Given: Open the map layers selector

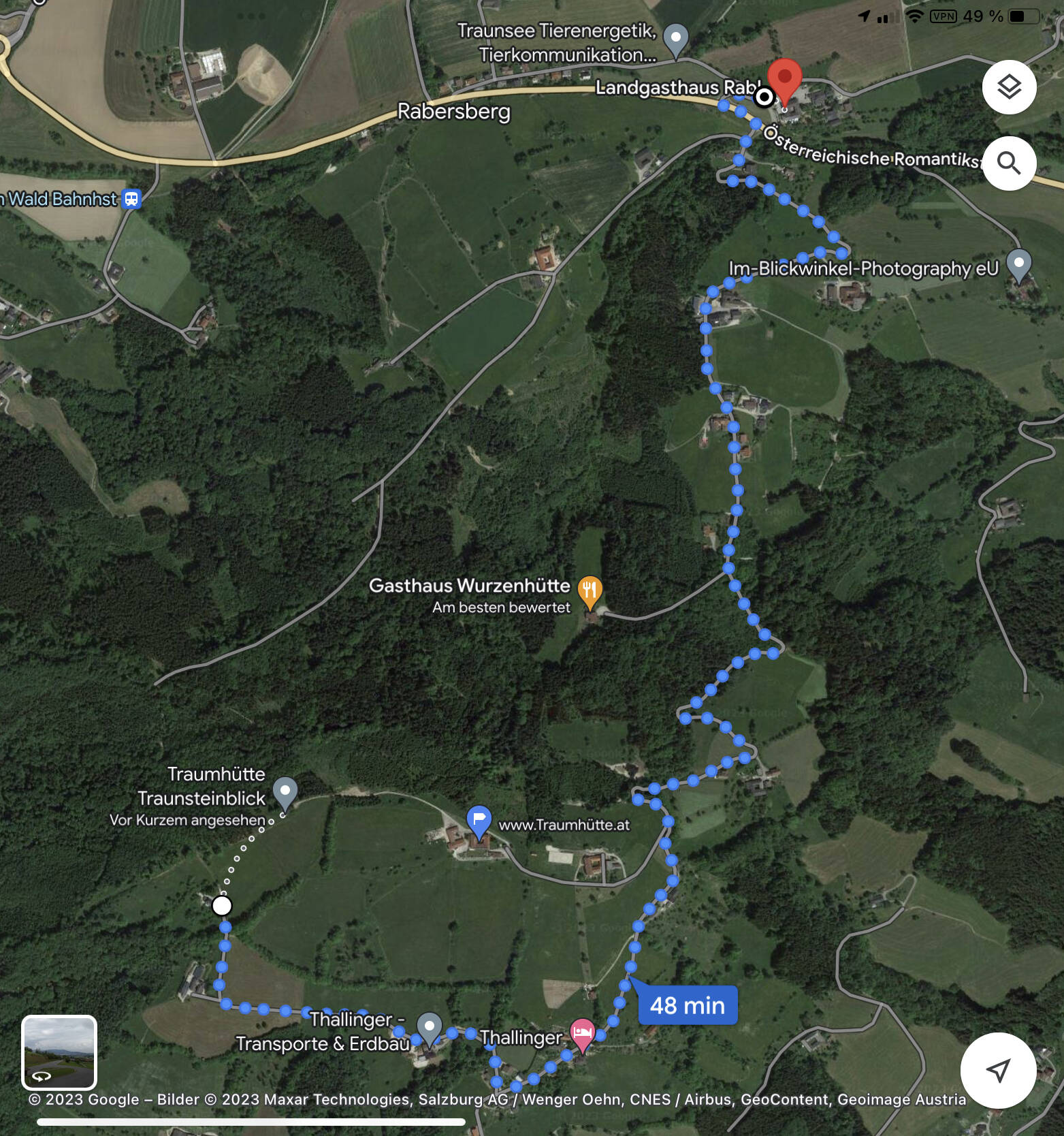Looking at the screenshot, I should click(x=1009, y=87).
